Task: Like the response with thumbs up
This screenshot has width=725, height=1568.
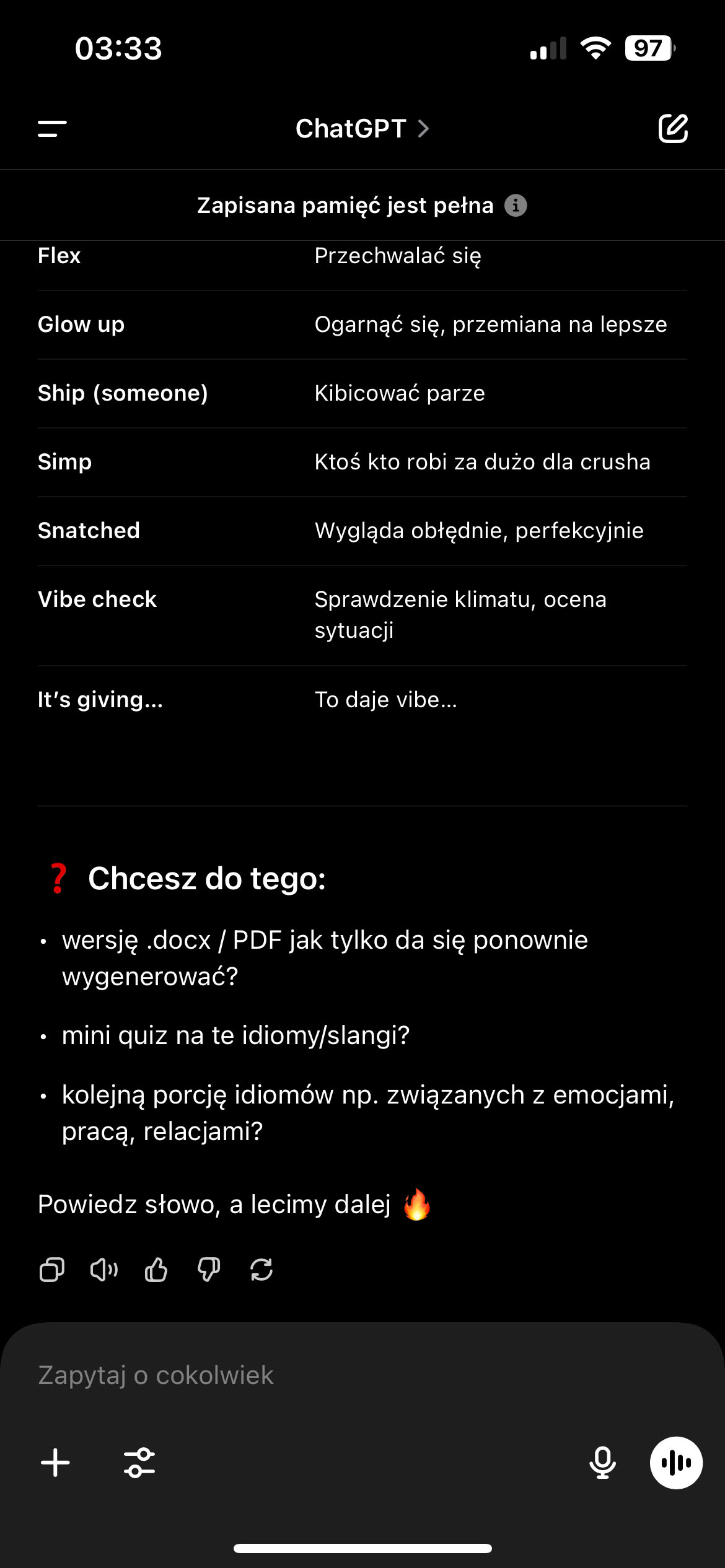Action: click(x=156, y=1270)
